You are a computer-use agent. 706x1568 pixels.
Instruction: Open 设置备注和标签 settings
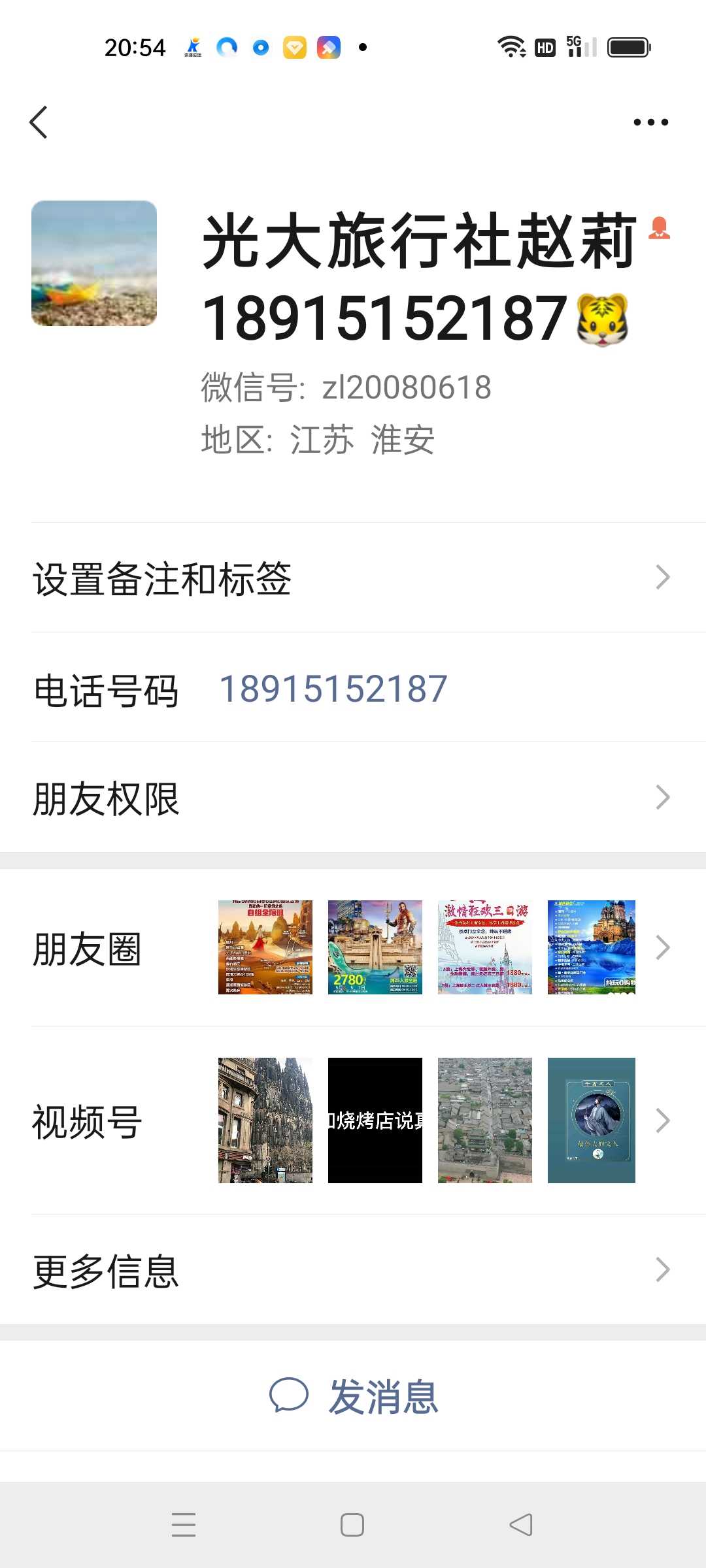coord(353,578)
